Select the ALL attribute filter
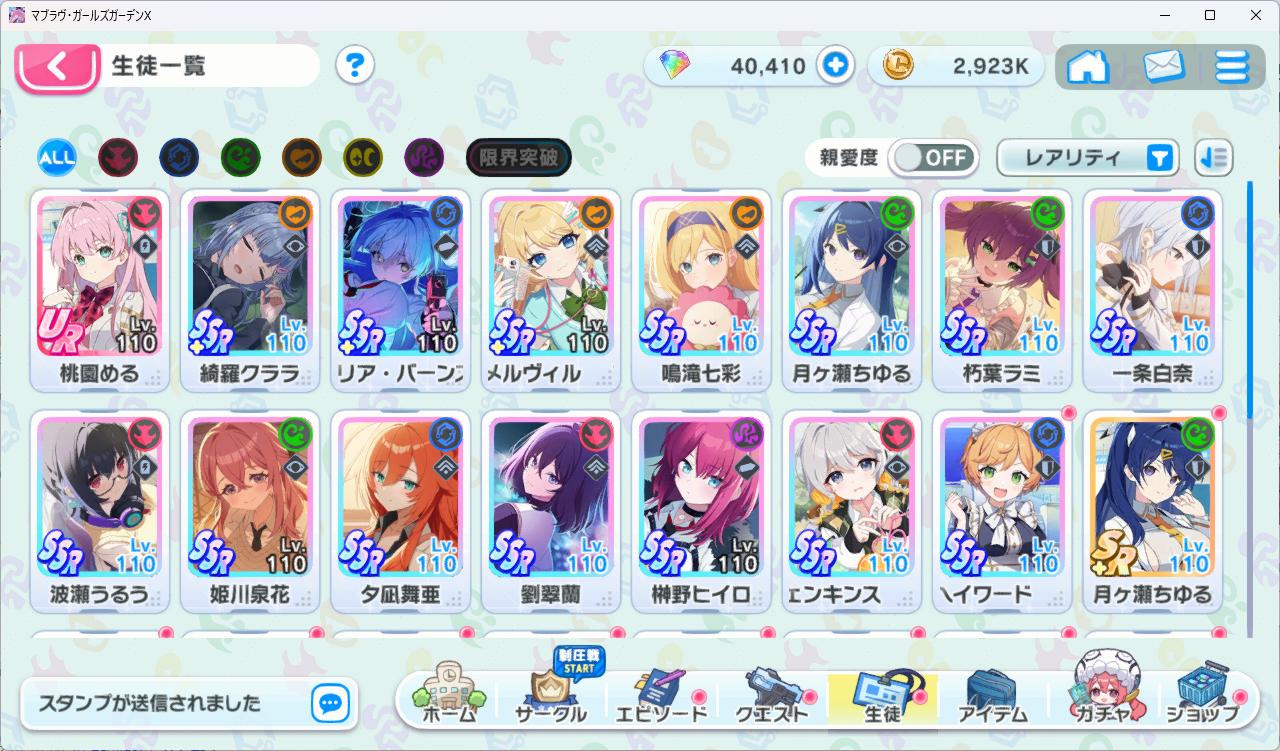1280x751 pixels. (57, 157)
